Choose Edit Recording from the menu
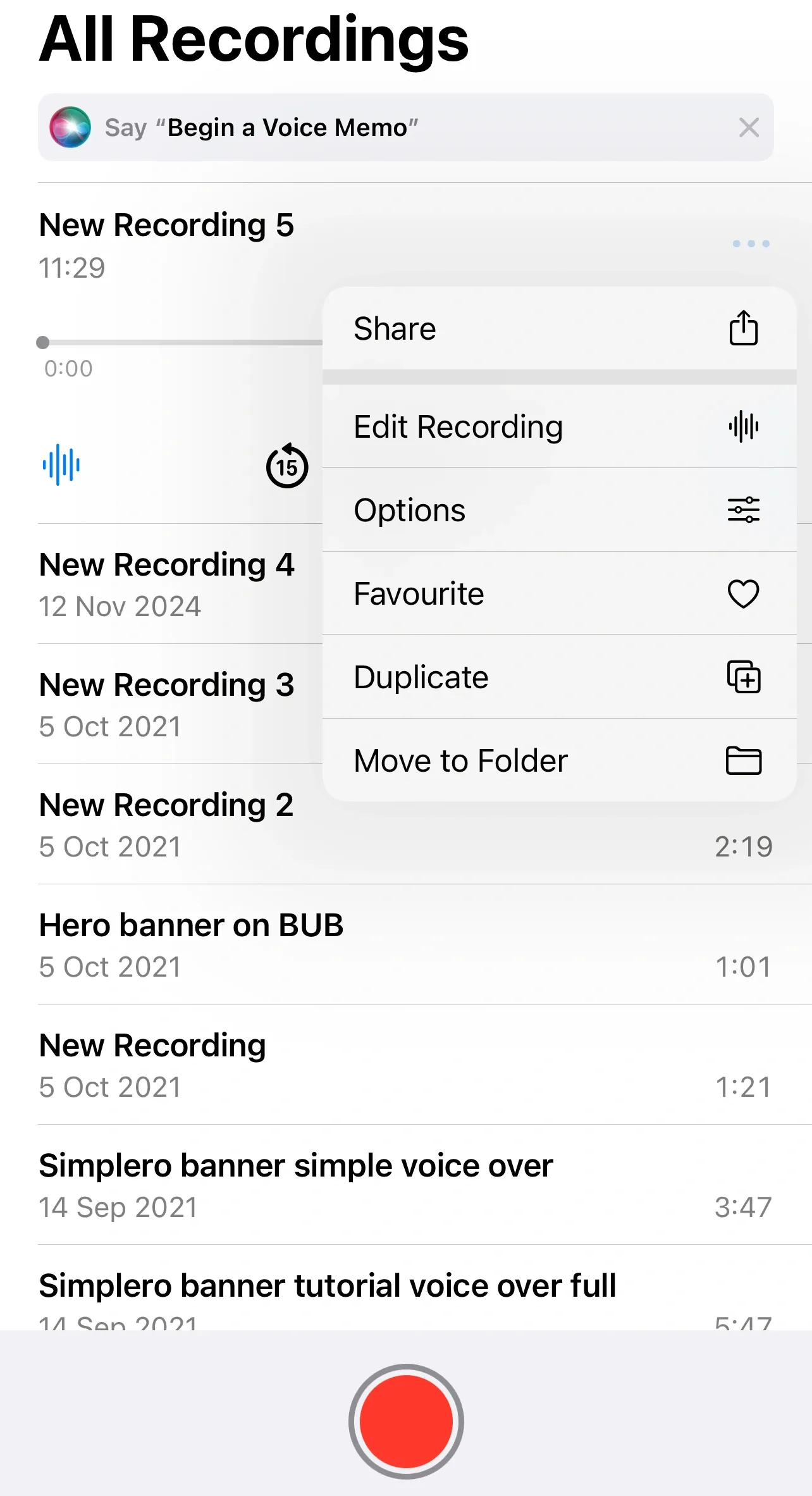 click(x=559, y=426)
